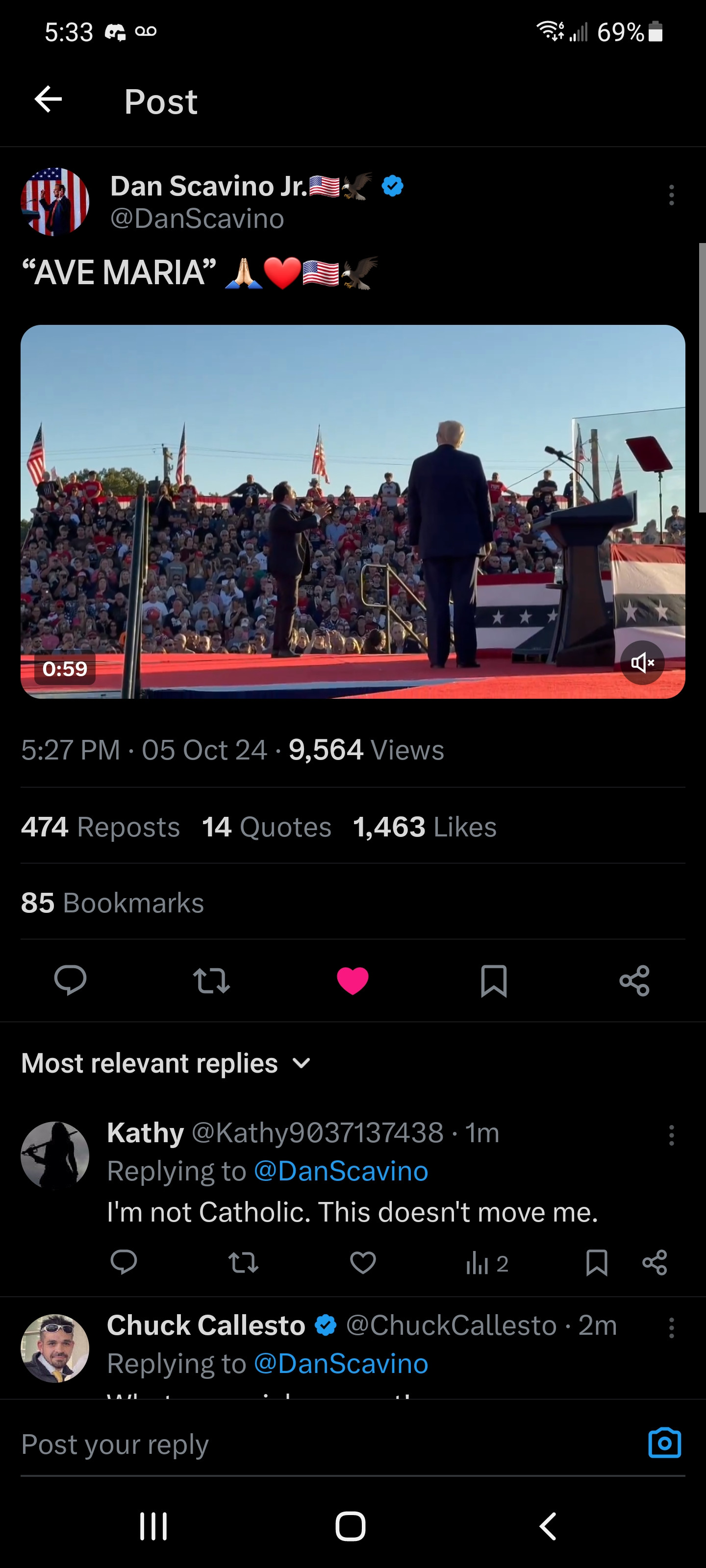706x1568 pixels.
Task: Like Kathy's reply
Action: (x=362, y=1262)
